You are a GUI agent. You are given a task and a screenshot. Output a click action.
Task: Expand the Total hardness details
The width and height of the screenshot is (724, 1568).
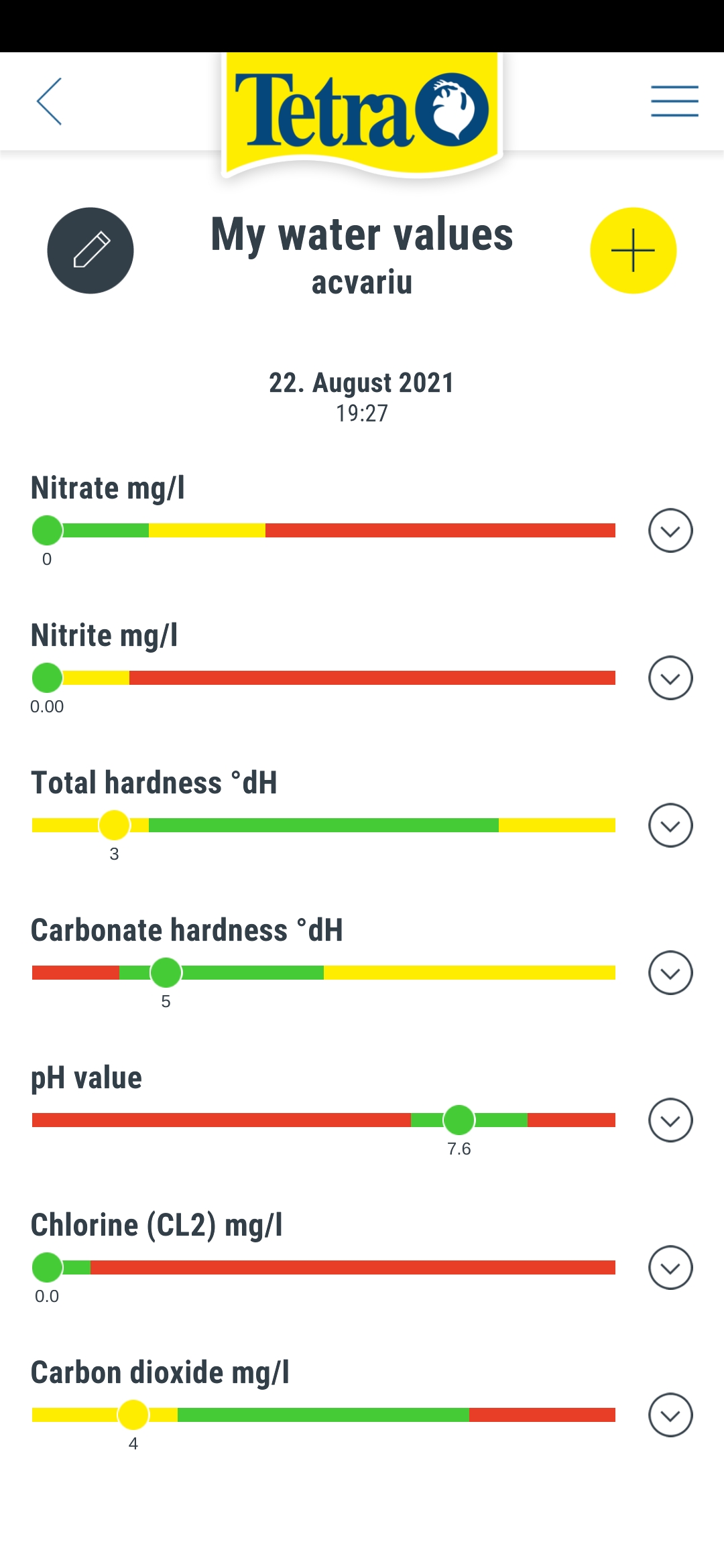pyautogui.click(x=670, y=826)
